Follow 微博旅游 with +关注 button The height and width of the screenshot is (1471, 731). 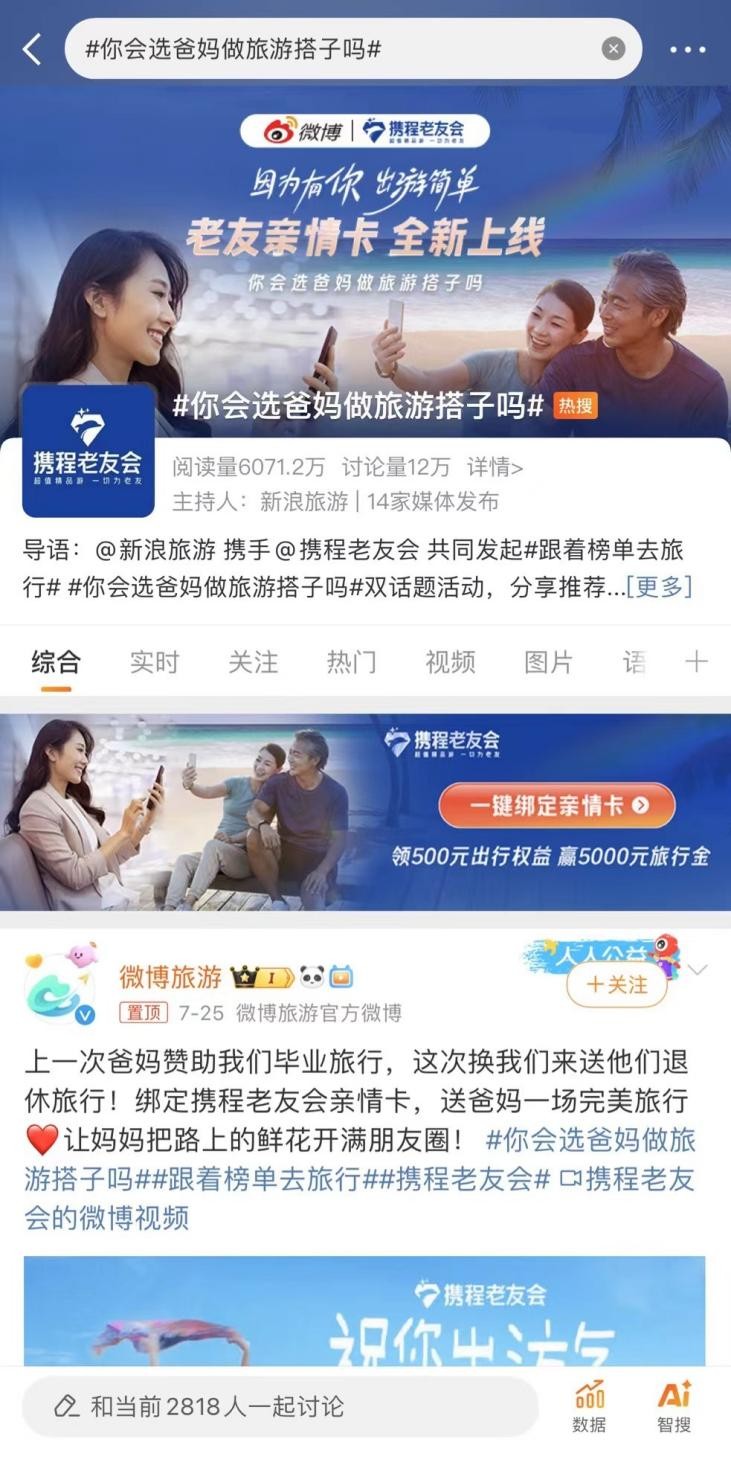click(x=617, y=985)
